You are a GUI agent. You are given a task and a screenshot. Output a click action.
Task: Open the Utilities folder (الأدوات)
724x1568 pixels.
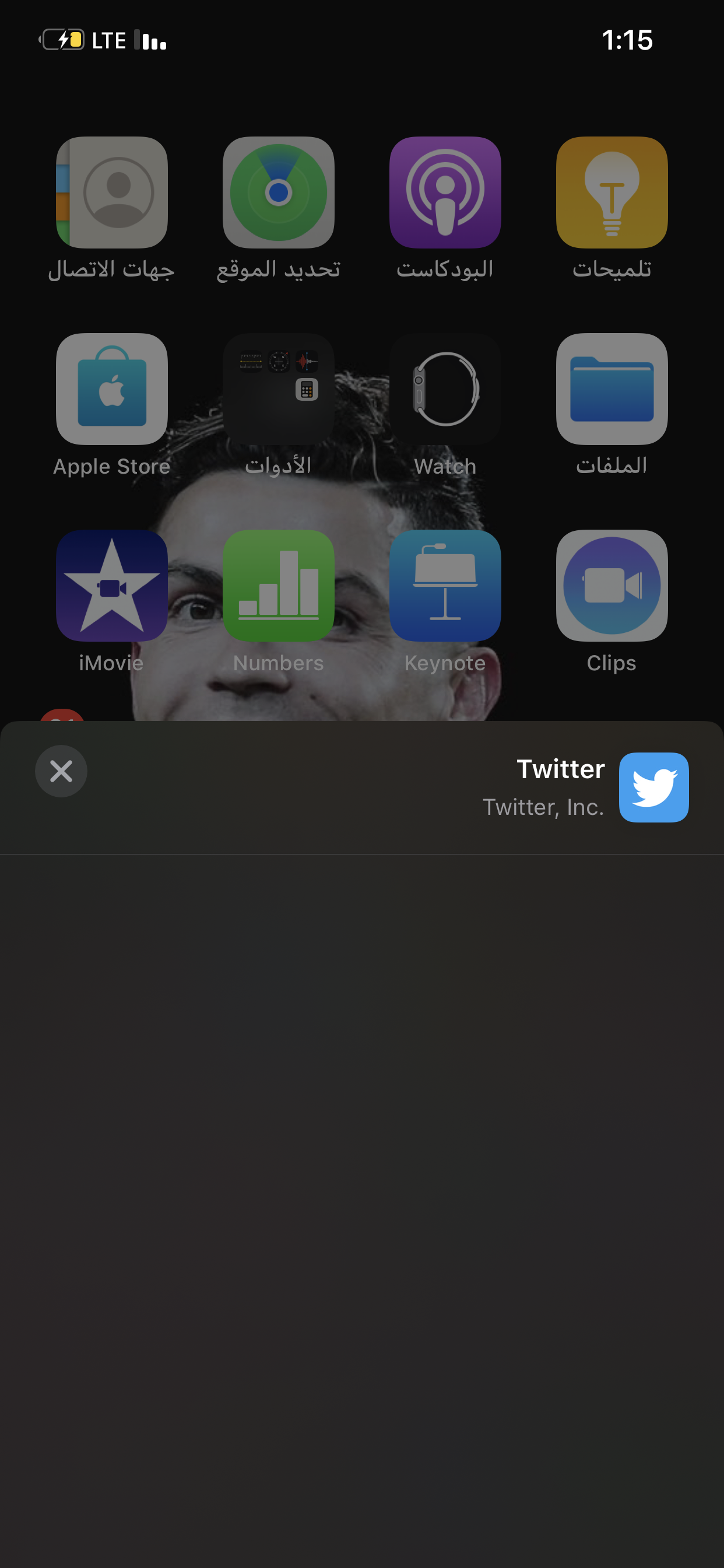click(x=279, y=389)
